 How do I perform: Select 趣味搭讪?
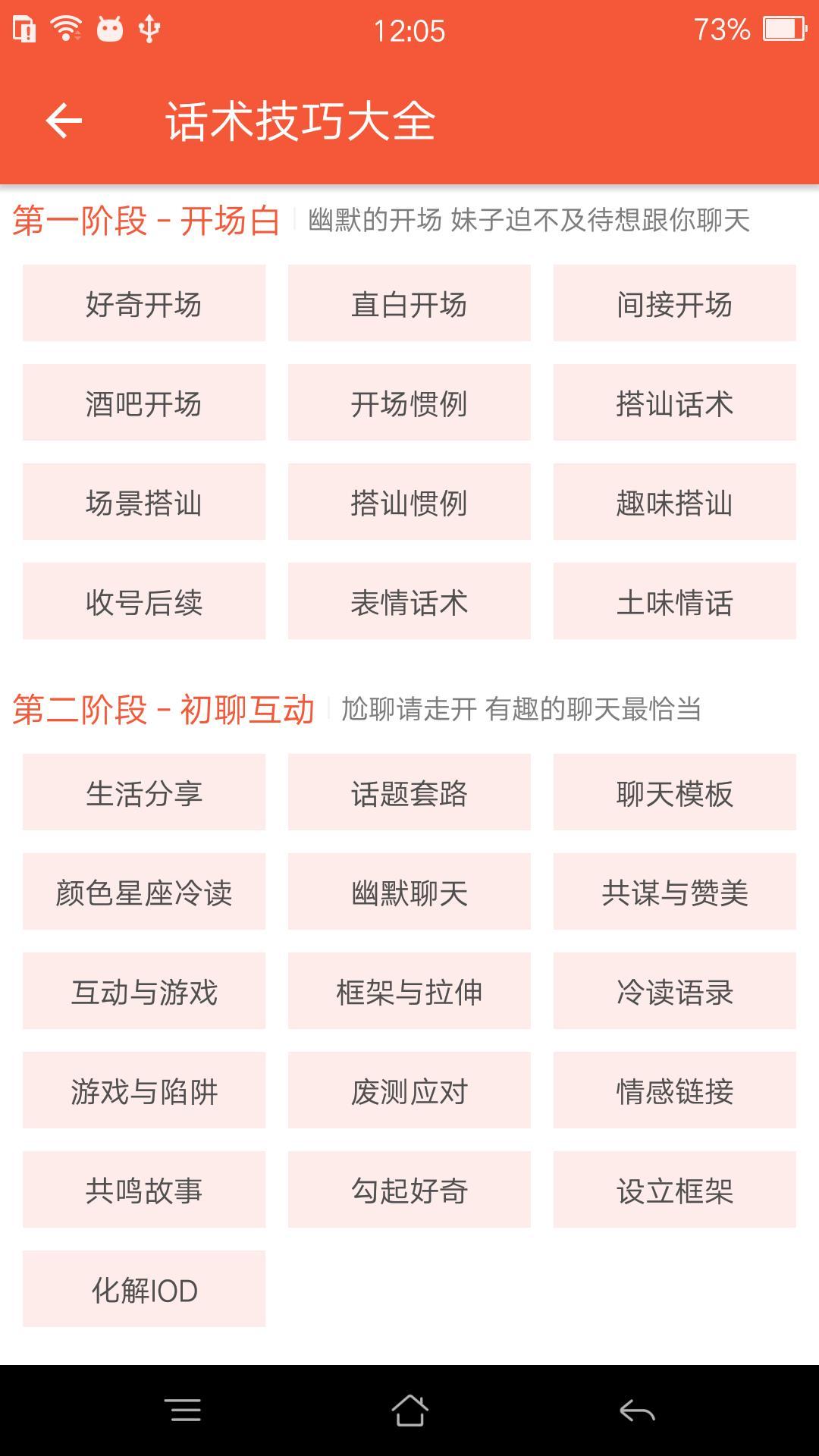pos(675,501)
